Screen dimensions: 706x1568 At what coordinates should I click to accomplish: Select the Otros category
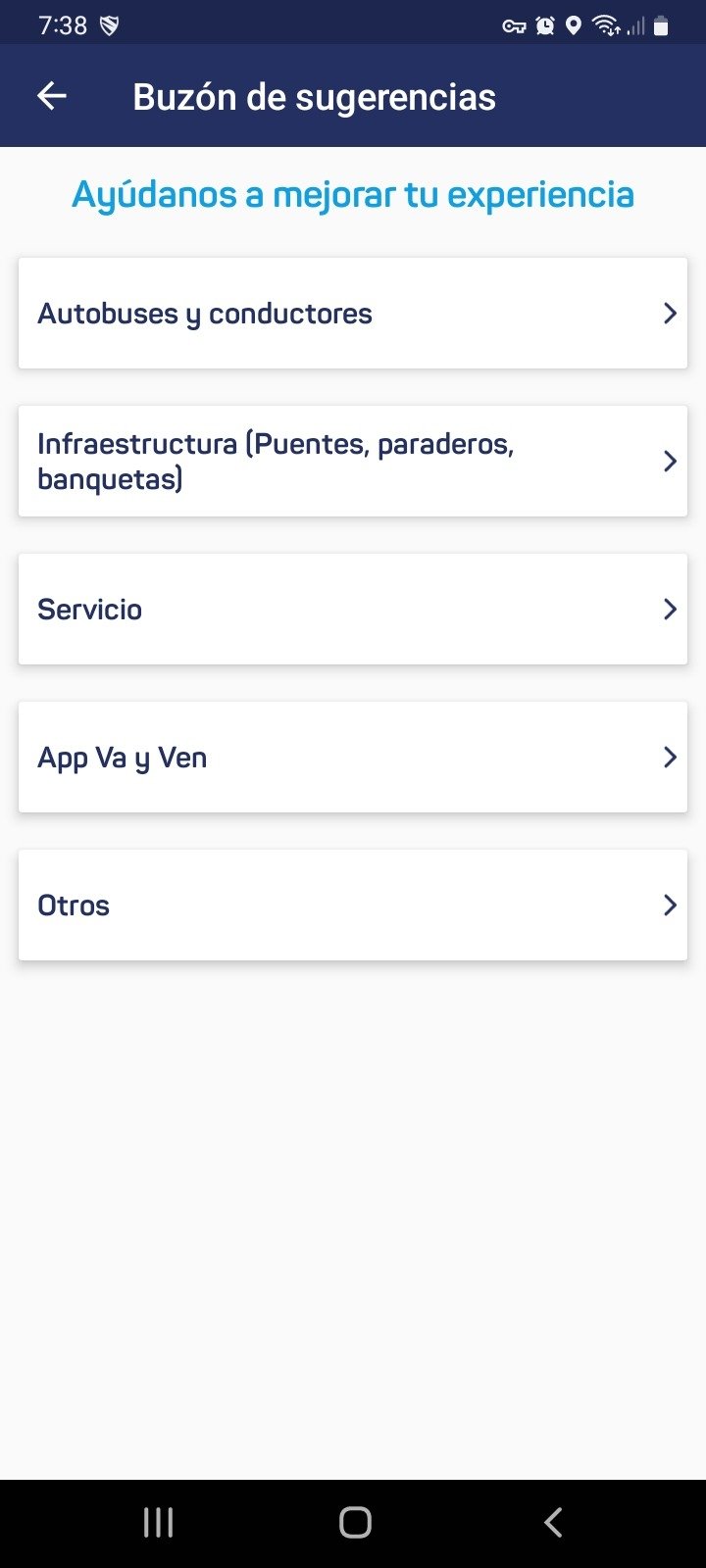353,906
